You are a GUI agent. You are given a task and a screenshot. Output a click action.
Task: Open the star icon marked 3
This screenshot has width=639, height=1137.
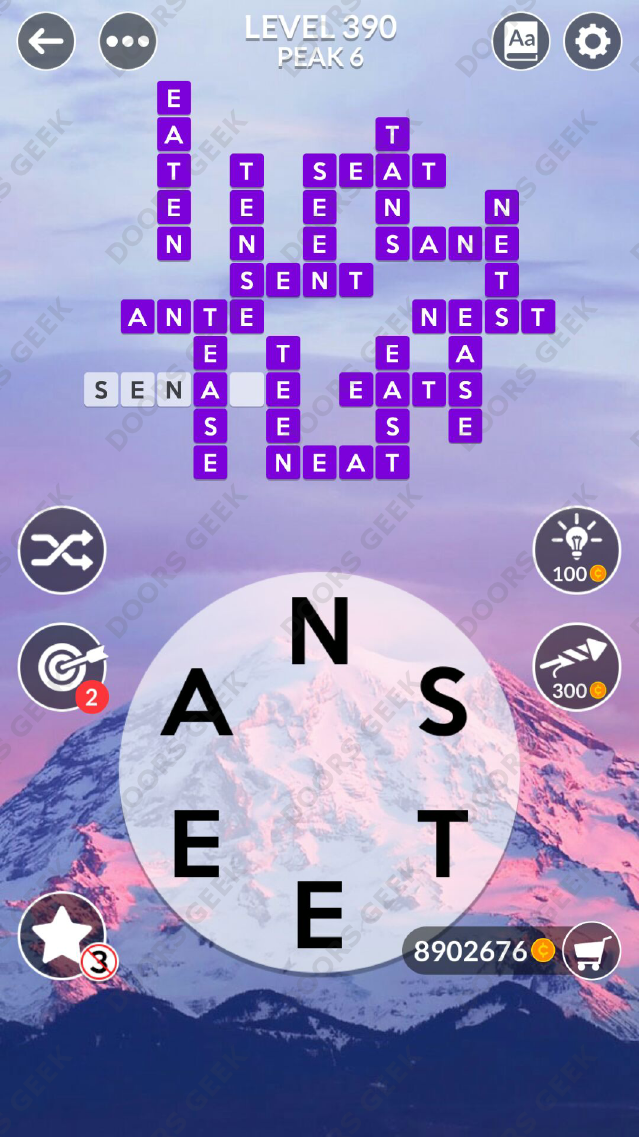coord(63,936)
